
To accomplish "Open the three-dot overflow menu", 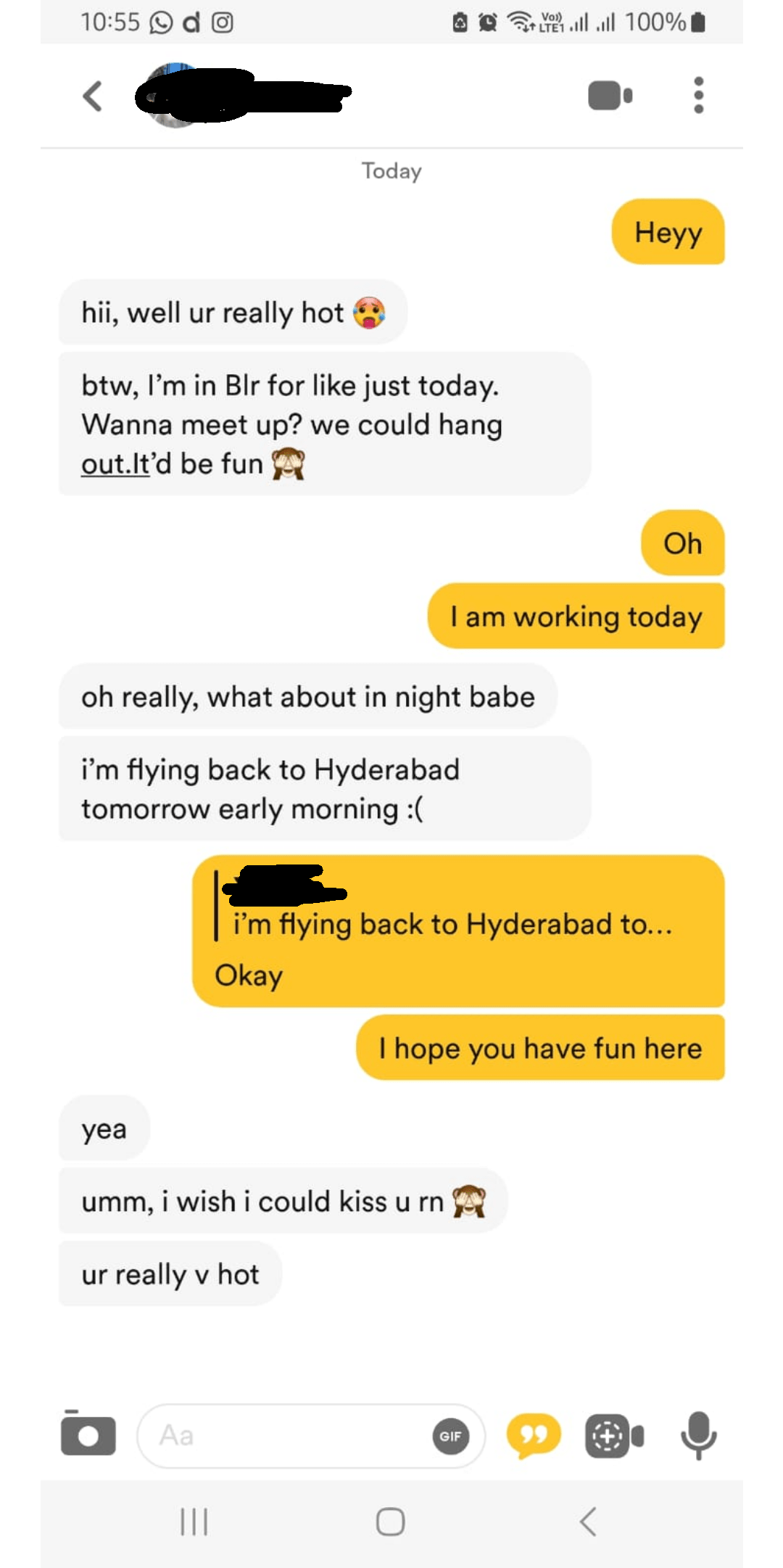I will point(698,95).
